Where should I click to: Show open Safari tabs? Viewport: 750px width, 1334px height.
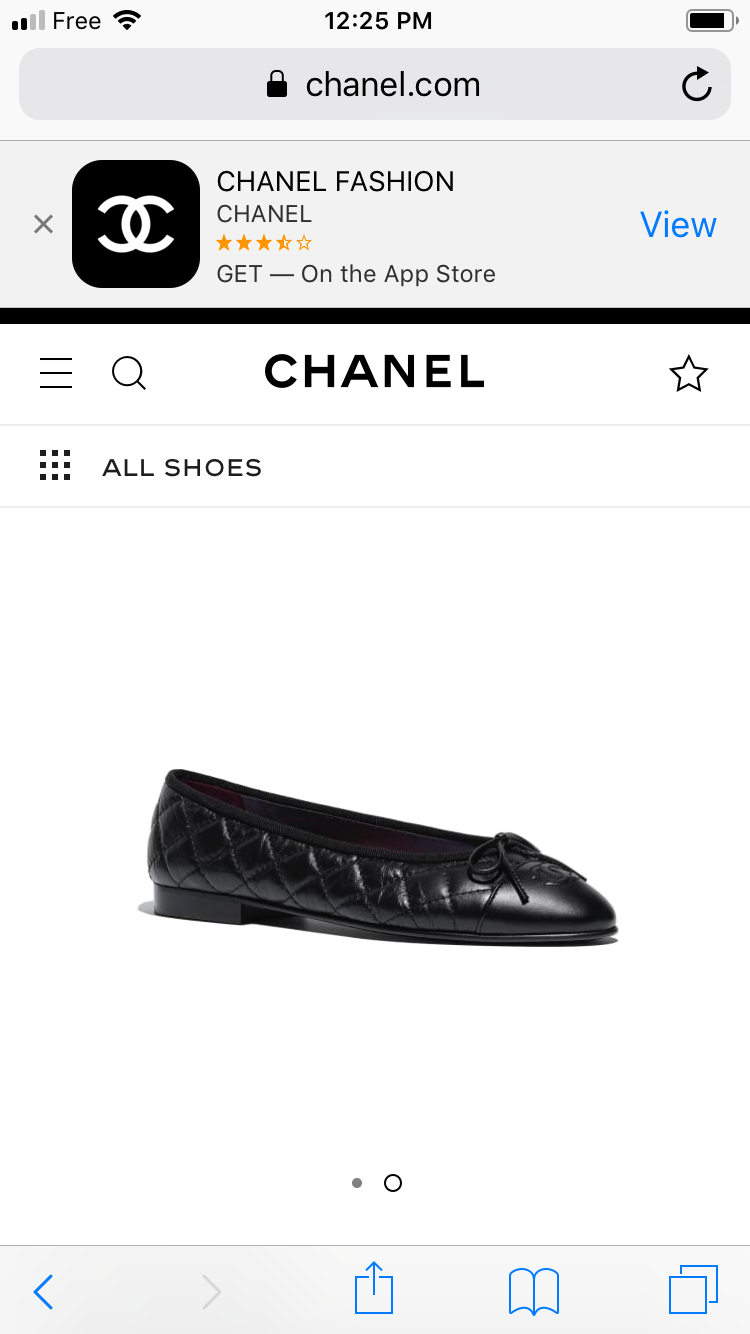pyautogui.click(x=692, y=1290)
